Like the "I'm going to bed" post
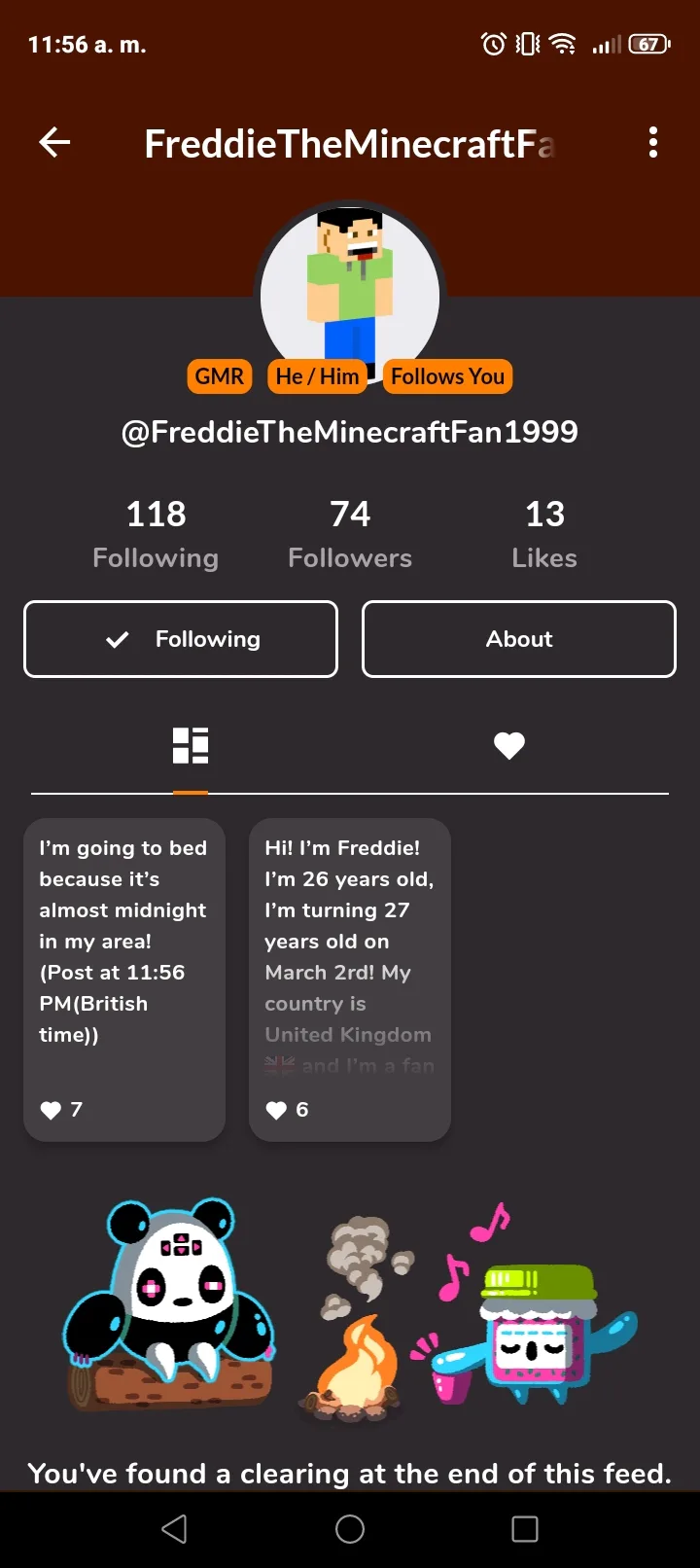The height and width of the screenshot is (1568, 700). [x=52, y=1110]
